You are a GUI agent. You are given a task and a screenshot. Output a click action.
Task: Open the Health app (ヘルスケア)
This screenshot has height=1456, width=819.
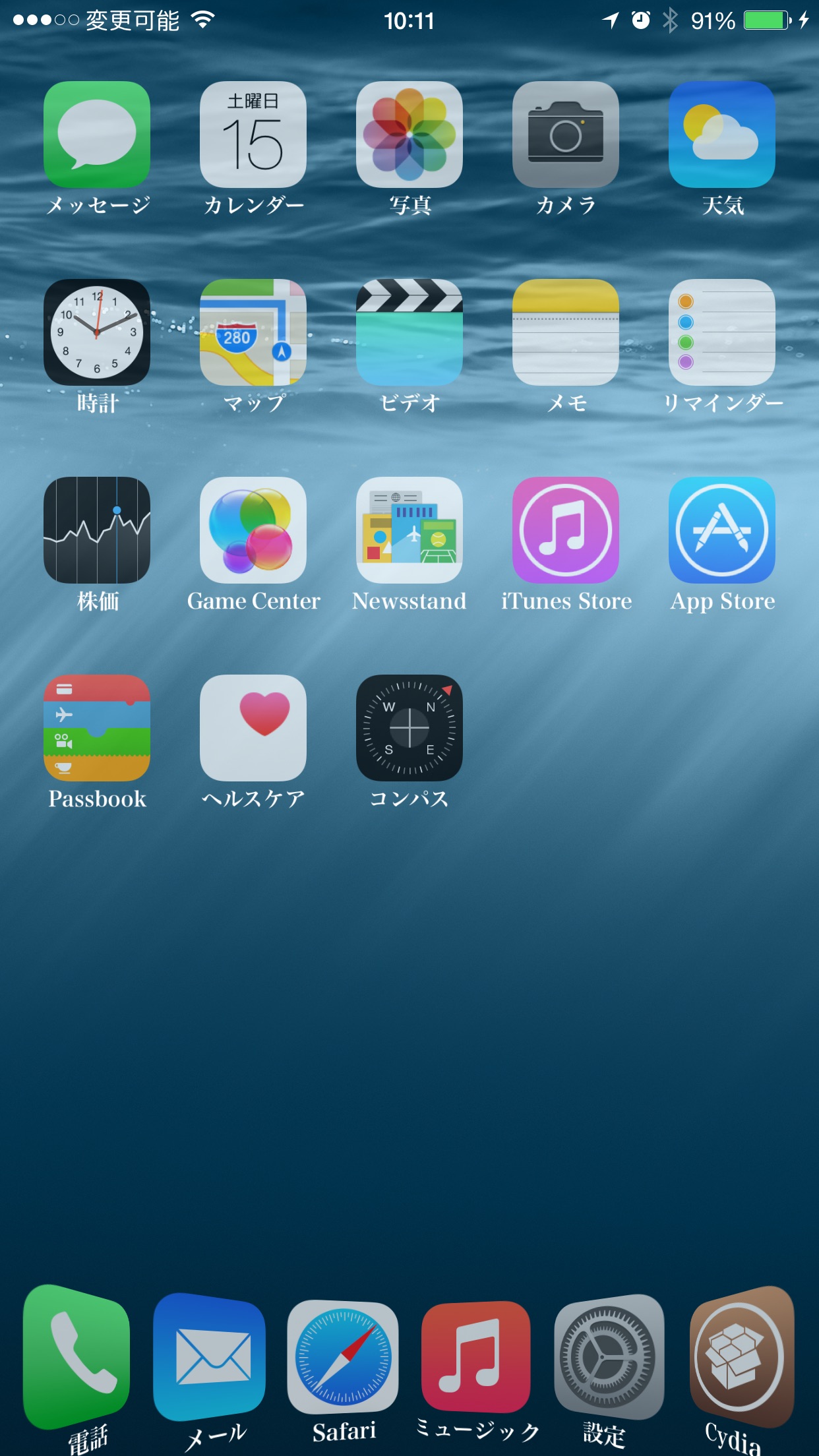pos(253,728)
